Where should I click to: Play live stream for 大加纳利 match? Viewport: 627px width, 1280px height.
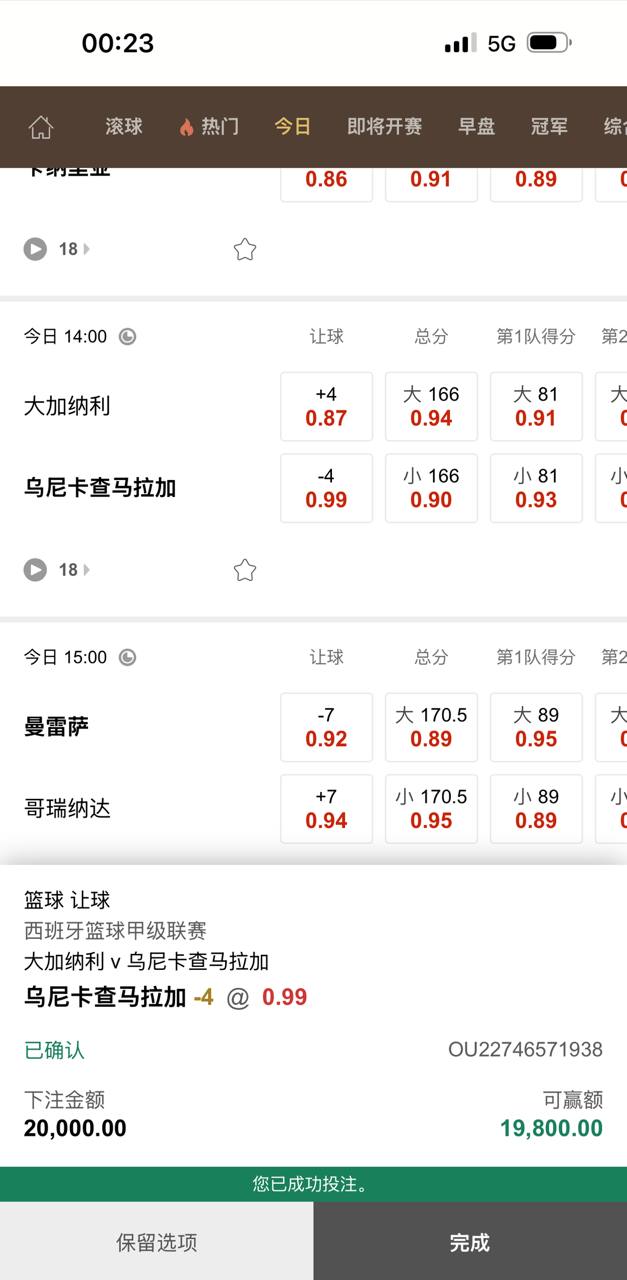[x=35, y=570]
